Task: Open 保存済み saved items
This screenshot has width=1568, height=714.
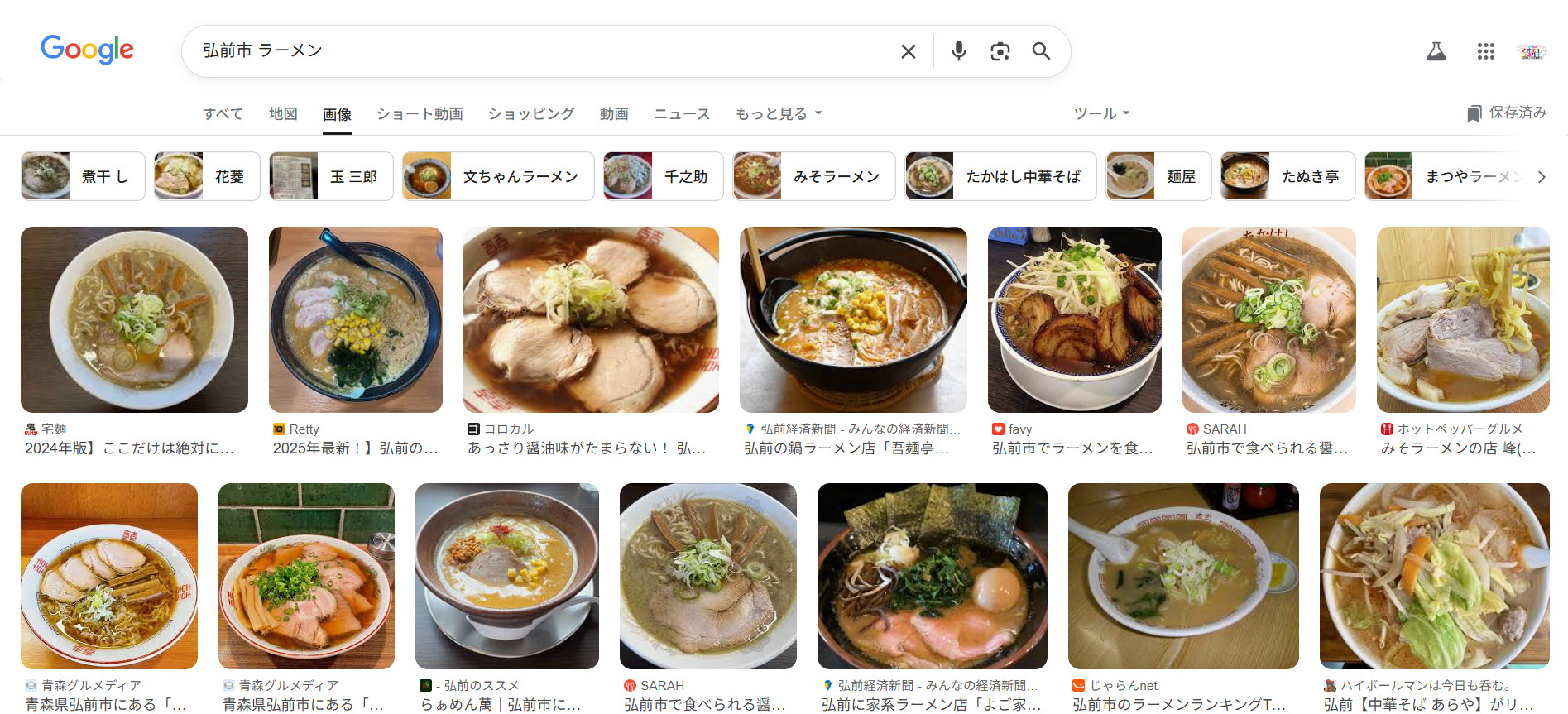Action: 1506,113
